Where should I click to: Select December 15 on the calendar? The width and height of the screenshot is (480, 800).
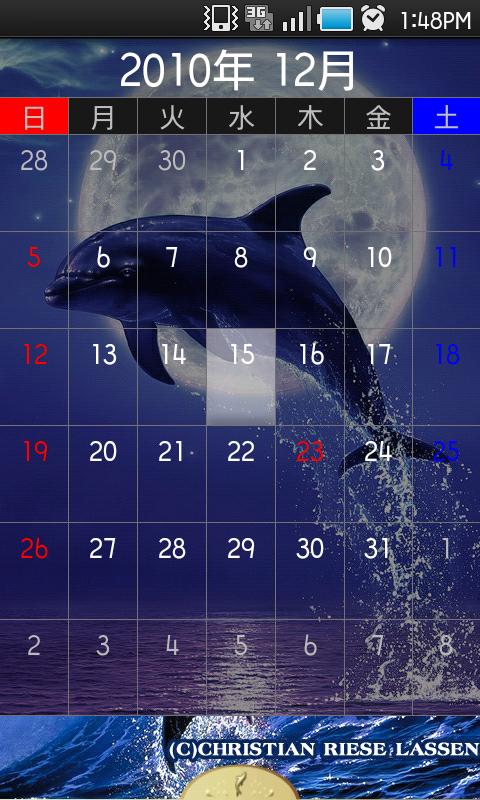point(241,377)
